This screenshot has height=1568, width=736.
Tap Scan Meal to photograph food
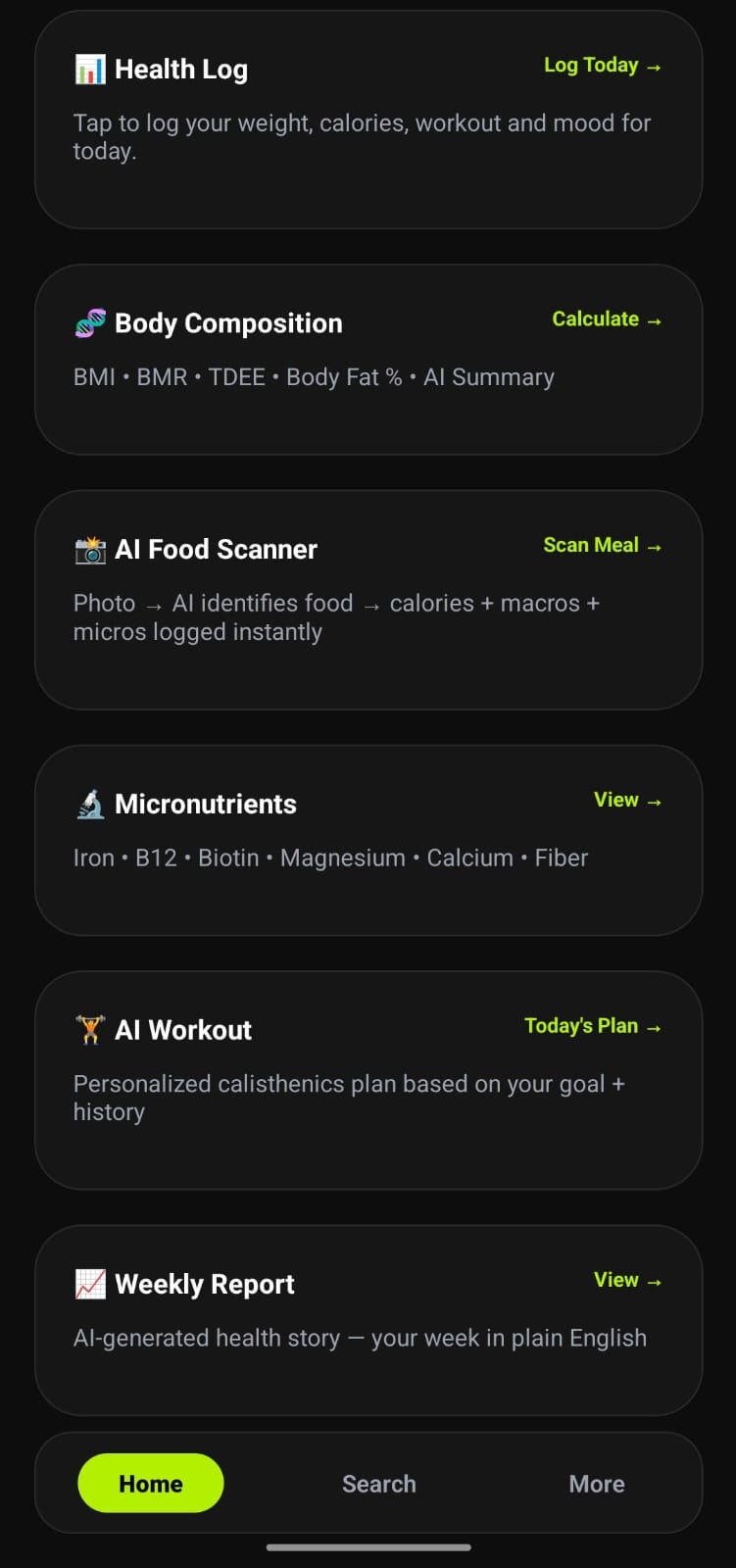592,546
